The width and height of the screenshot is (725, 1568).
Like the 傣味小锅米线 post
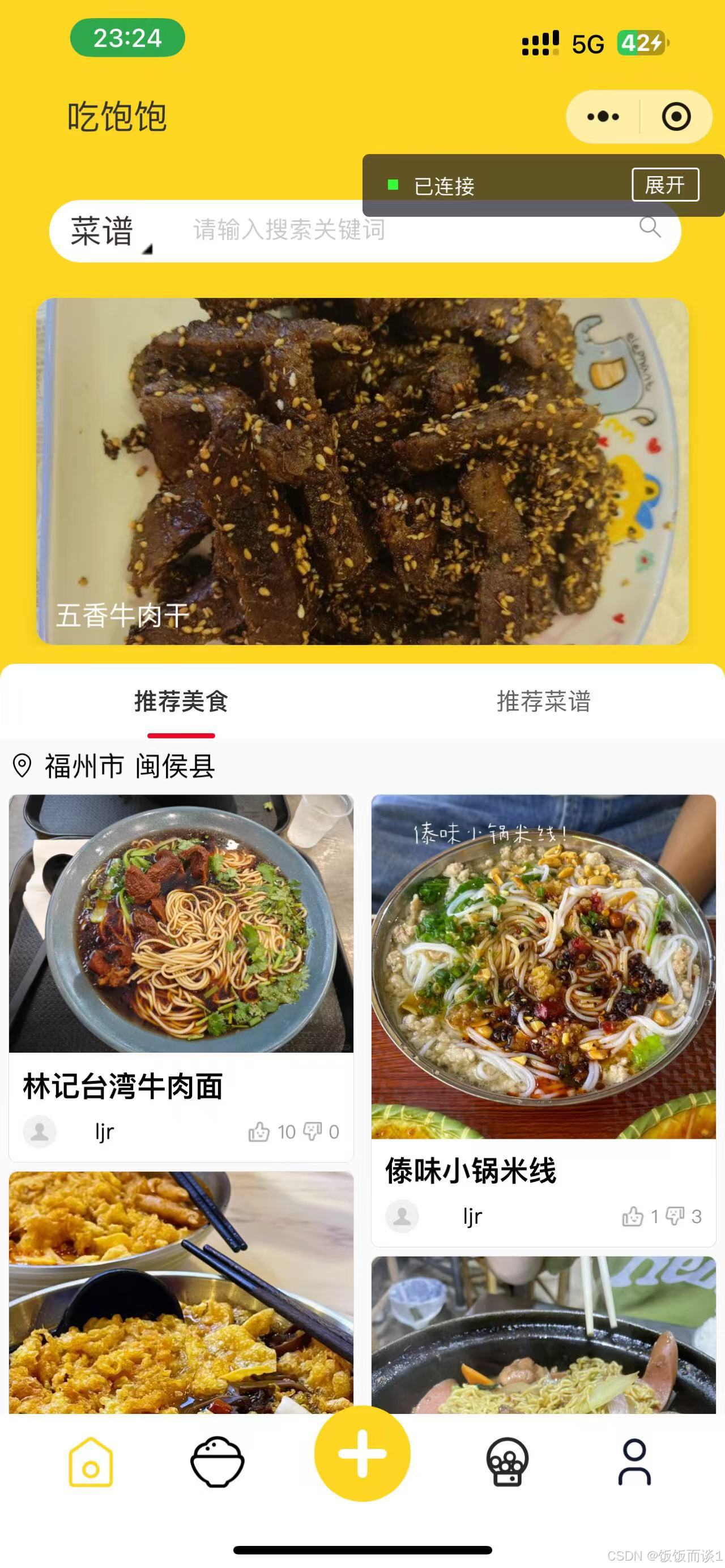635,1216
